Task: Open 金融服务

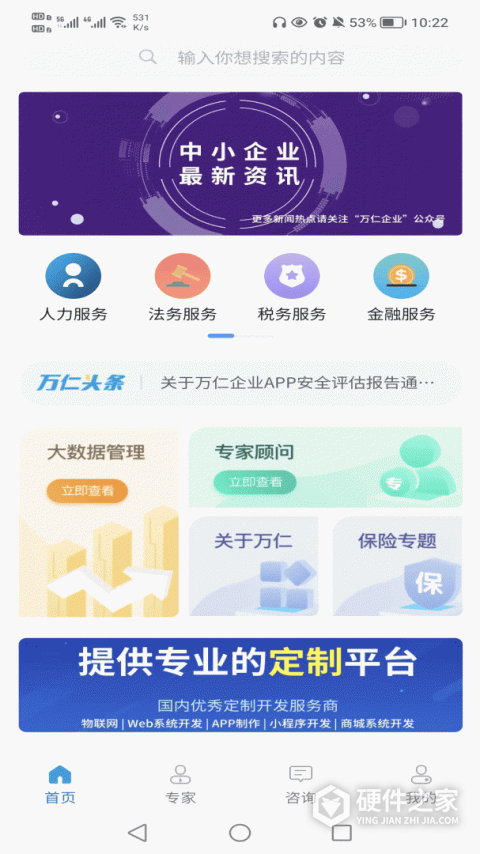Action: click(401, 288)
